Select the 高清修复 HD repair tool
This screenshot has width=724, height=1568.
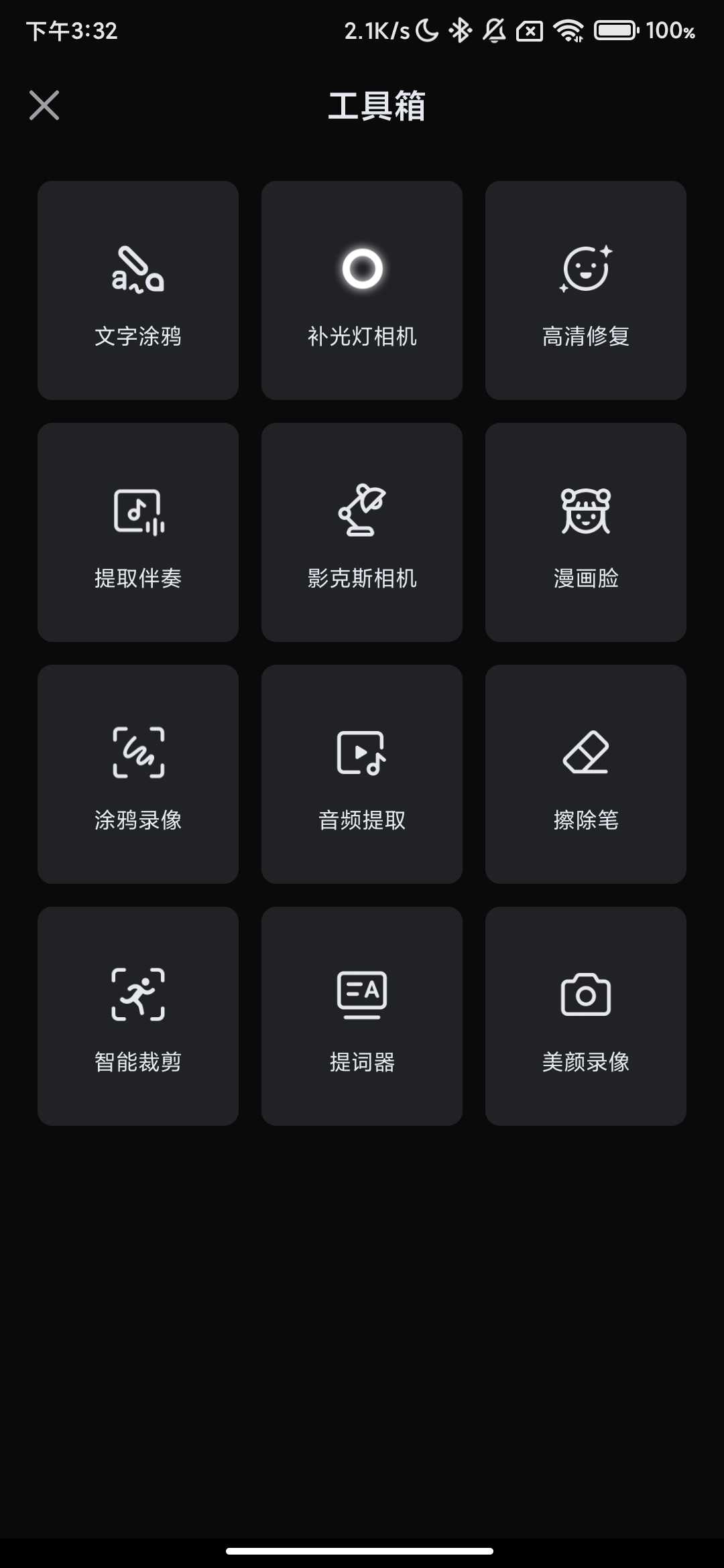pos(585,289)
